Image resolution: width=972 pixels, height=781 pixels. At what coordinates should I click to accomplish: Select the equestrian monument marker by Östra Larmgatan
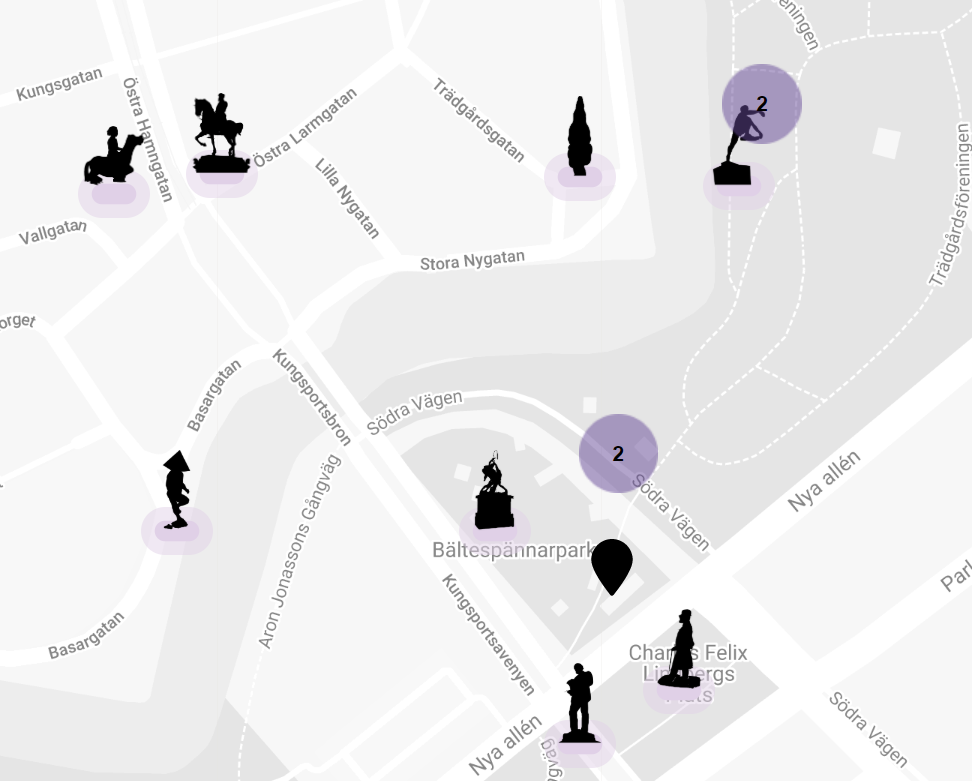coord(220,137)
